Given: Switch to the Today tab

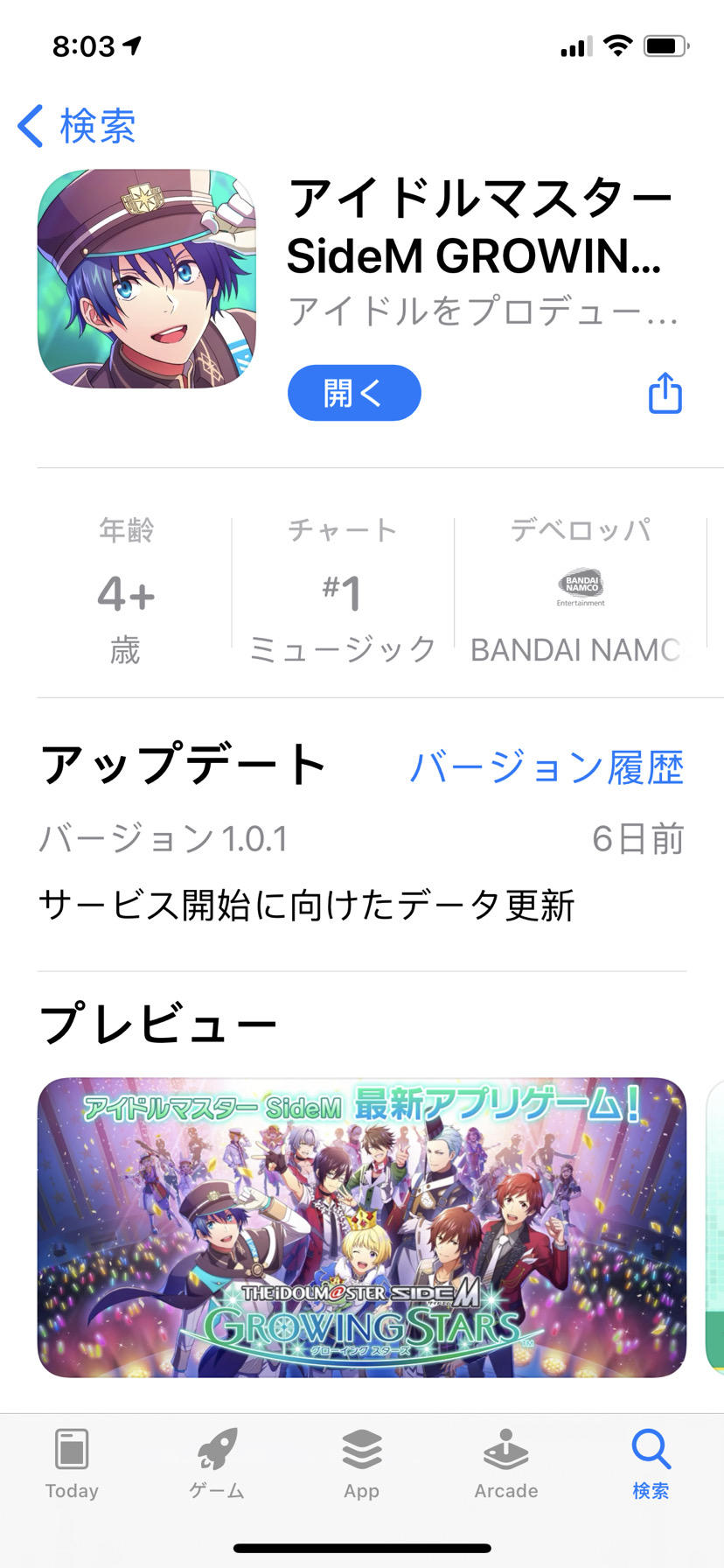Looking at the screenshot, I should pos(73,1464).
